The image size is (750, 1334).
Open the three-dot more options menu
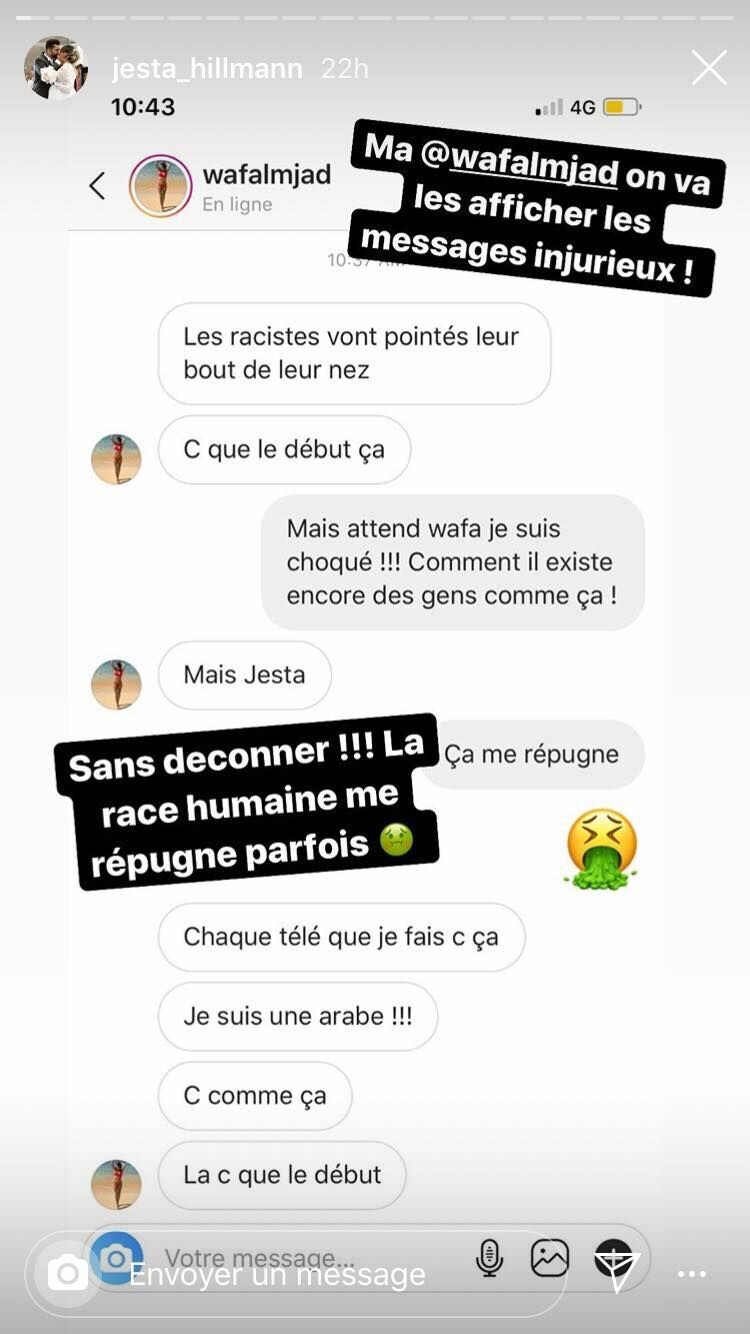pyautogui.click(x=692, y=1274)
